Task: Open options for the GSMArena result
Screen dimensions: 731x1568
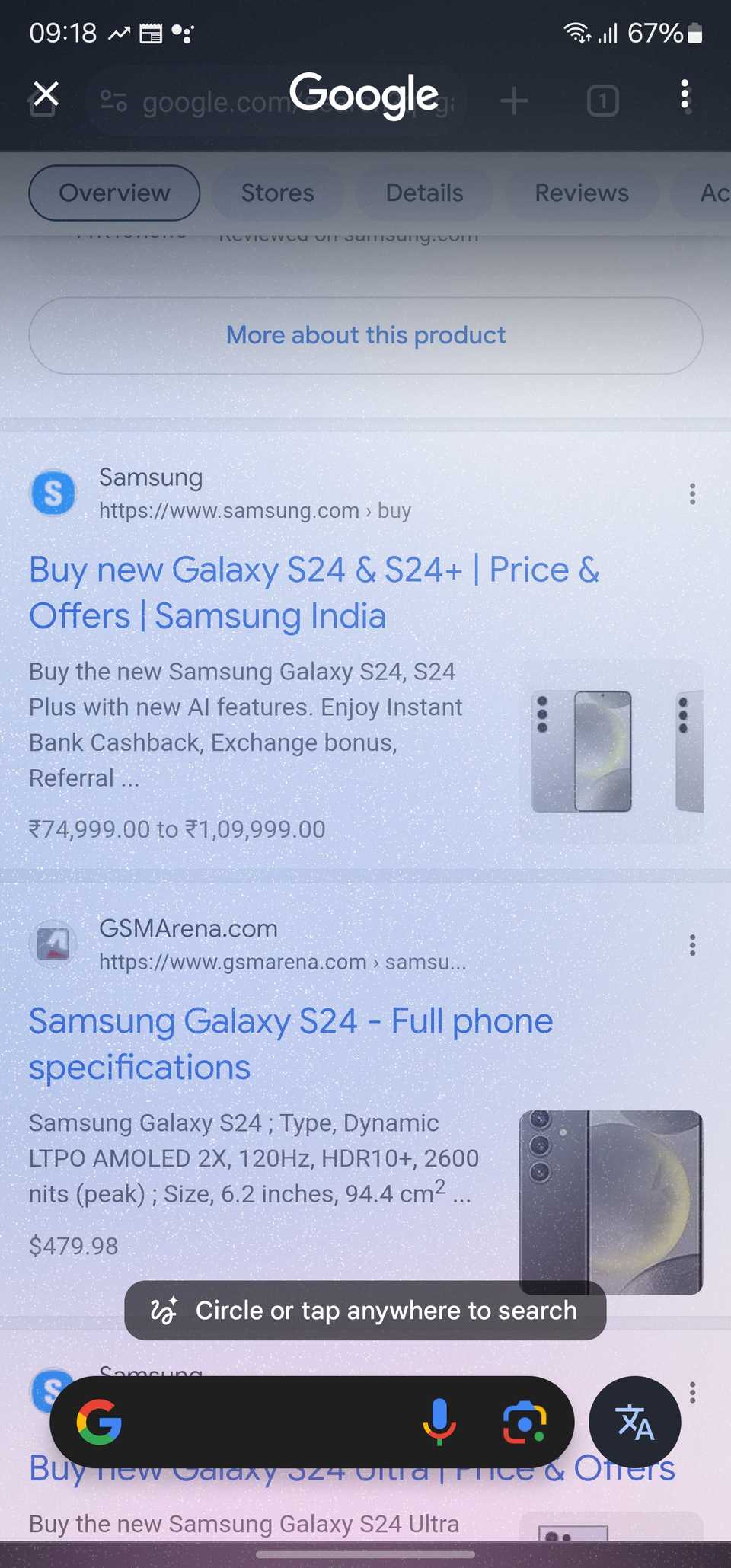Action: click(x=692, y=945)
